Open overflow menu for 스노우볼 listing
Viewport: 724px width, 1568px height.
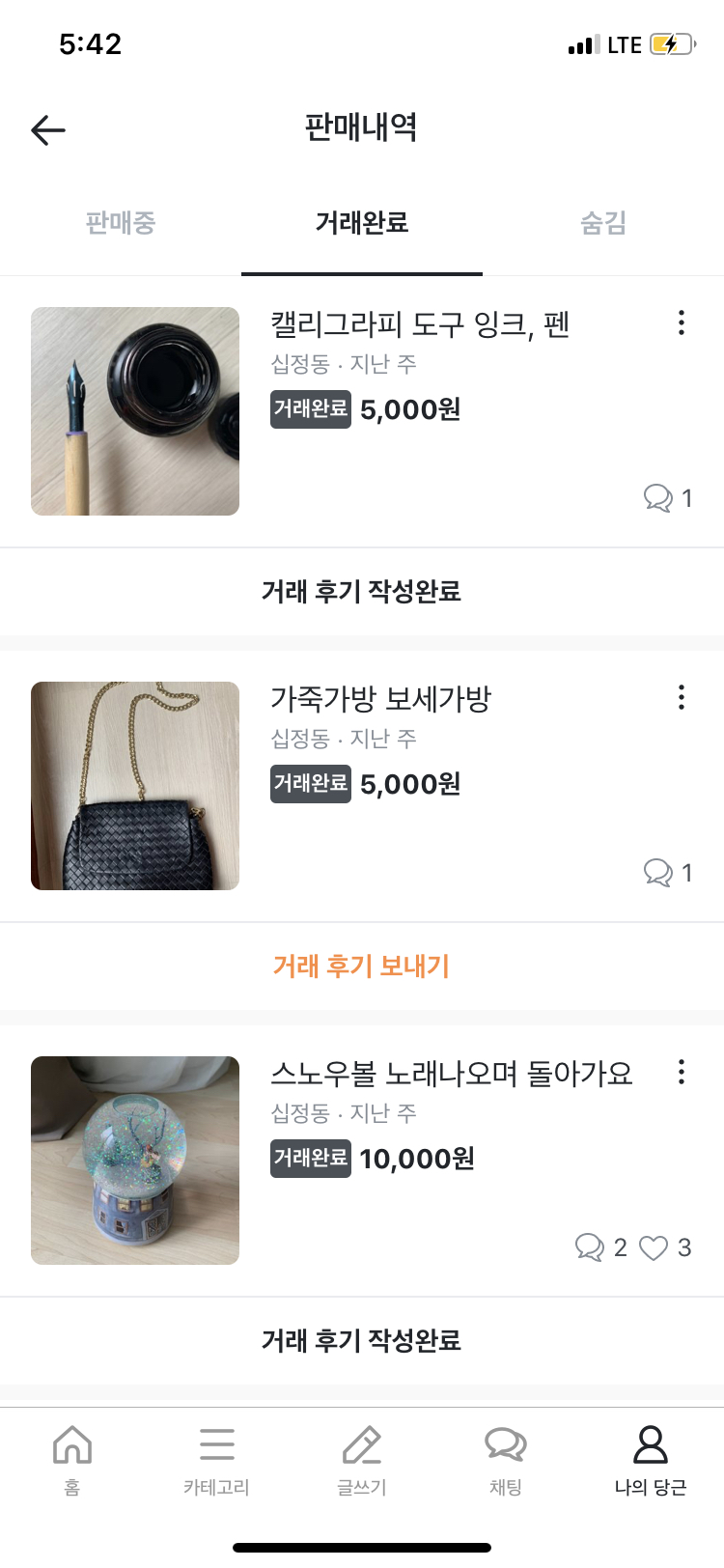682,1072
